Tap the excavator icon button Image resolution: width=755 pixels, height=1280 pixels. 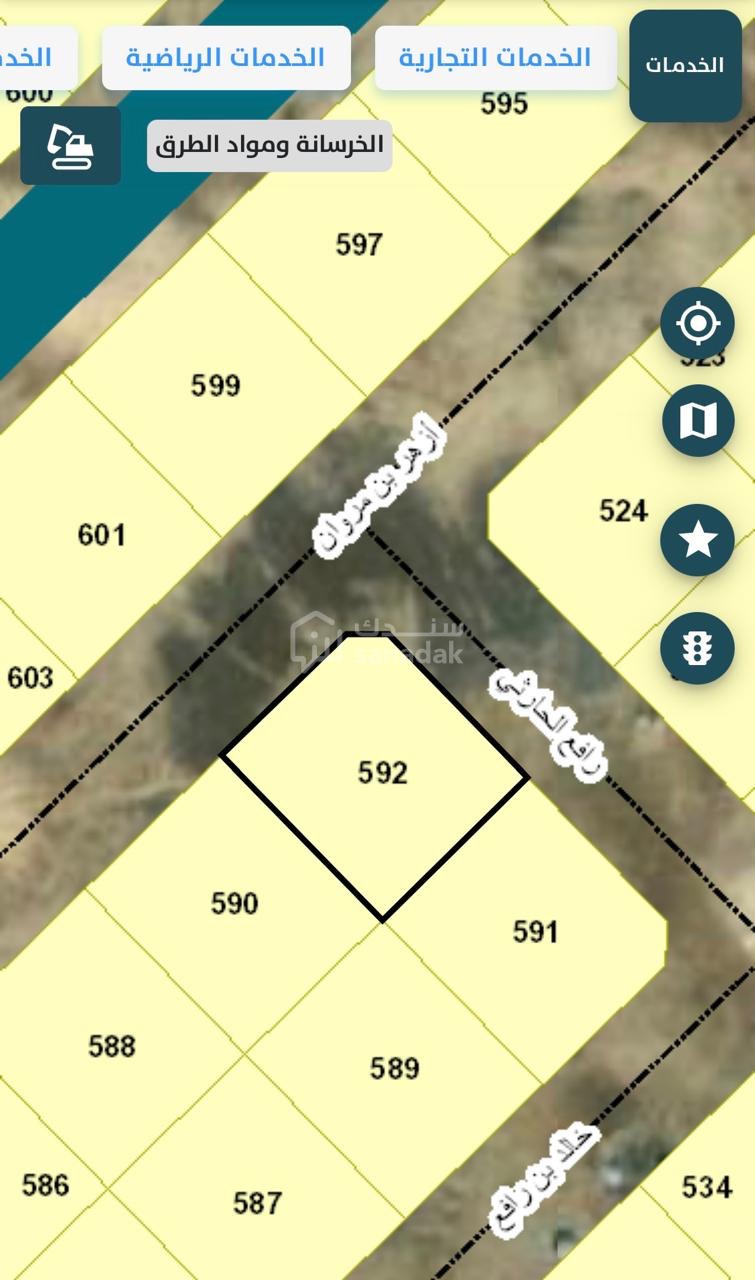coord(71,146)
